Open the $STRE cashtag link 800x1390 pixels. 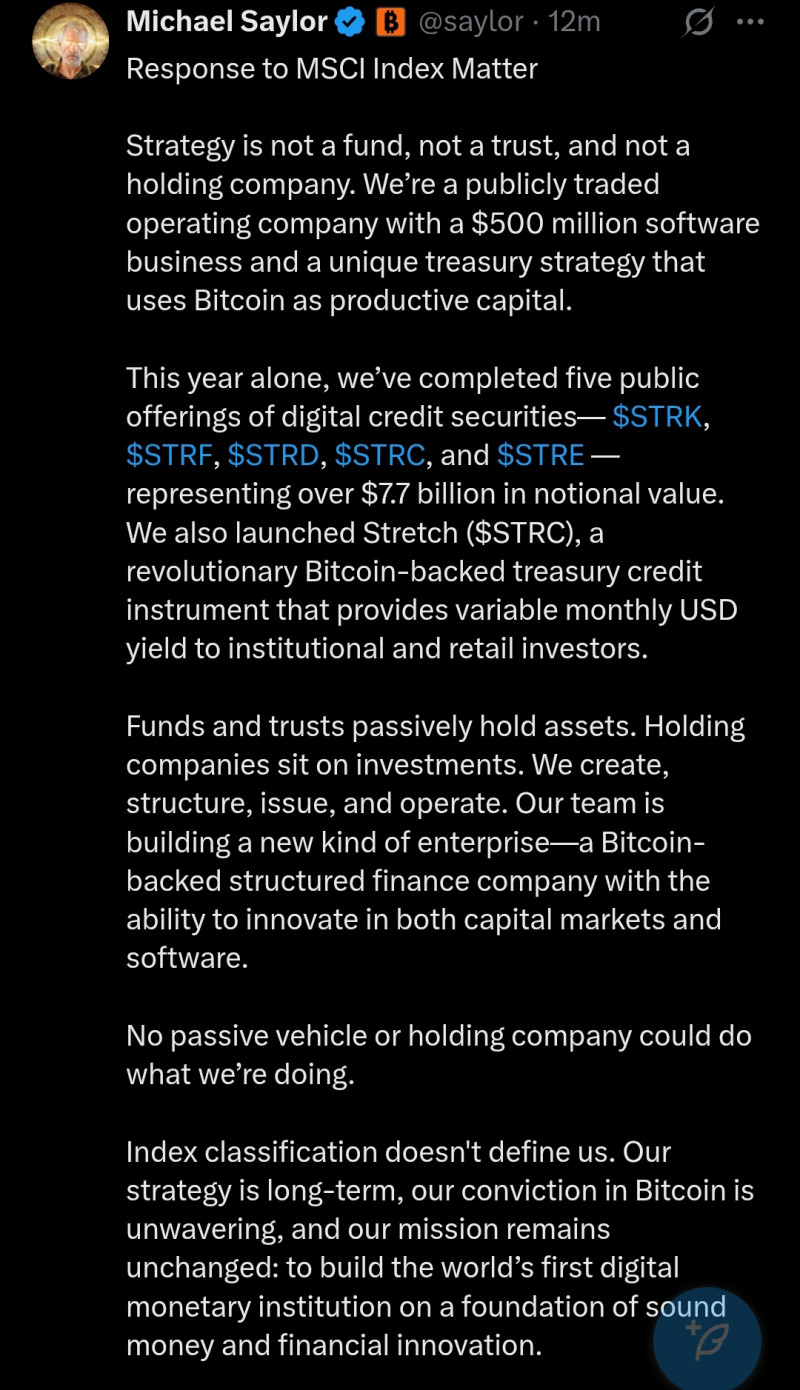tap(540, 456)
